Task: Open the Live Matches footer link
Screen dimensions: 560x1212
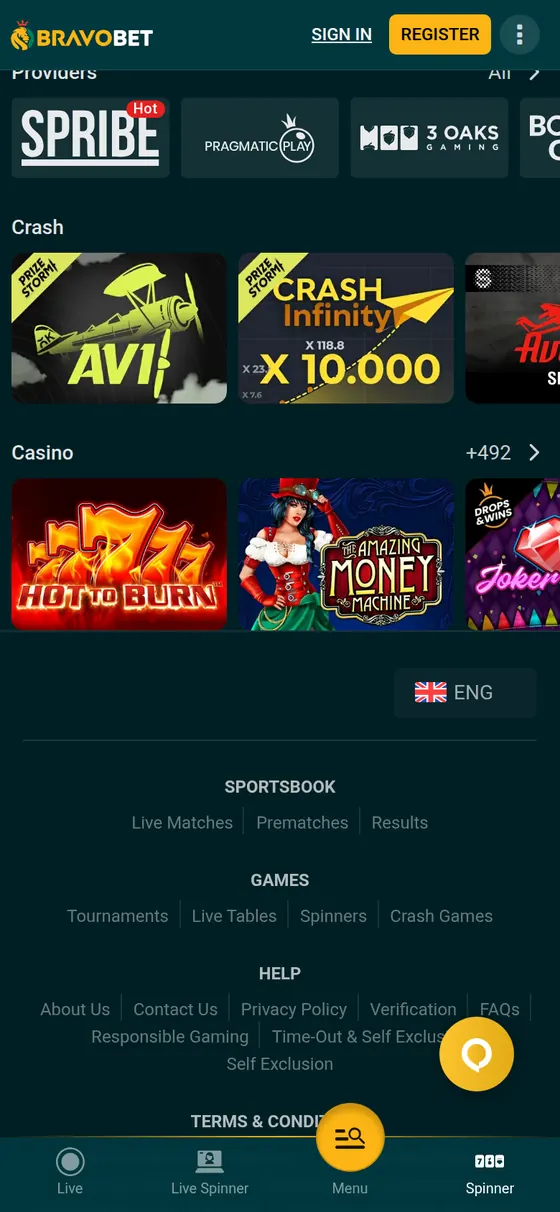Action: coord(182,822)
